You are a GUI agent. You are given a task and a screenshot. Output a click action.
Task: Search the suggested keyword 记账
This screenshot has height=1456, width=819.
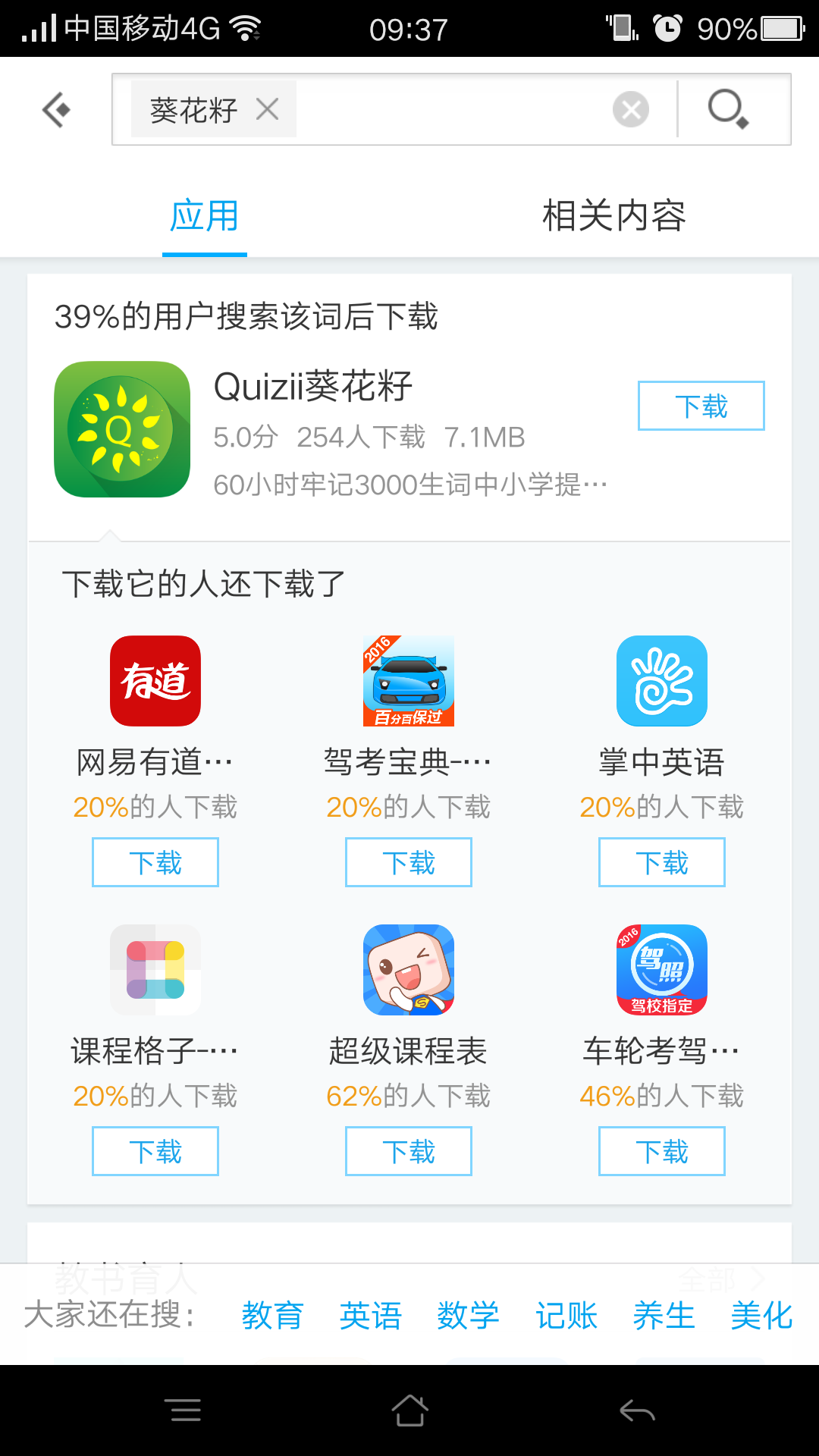(x=566, y=1315)
